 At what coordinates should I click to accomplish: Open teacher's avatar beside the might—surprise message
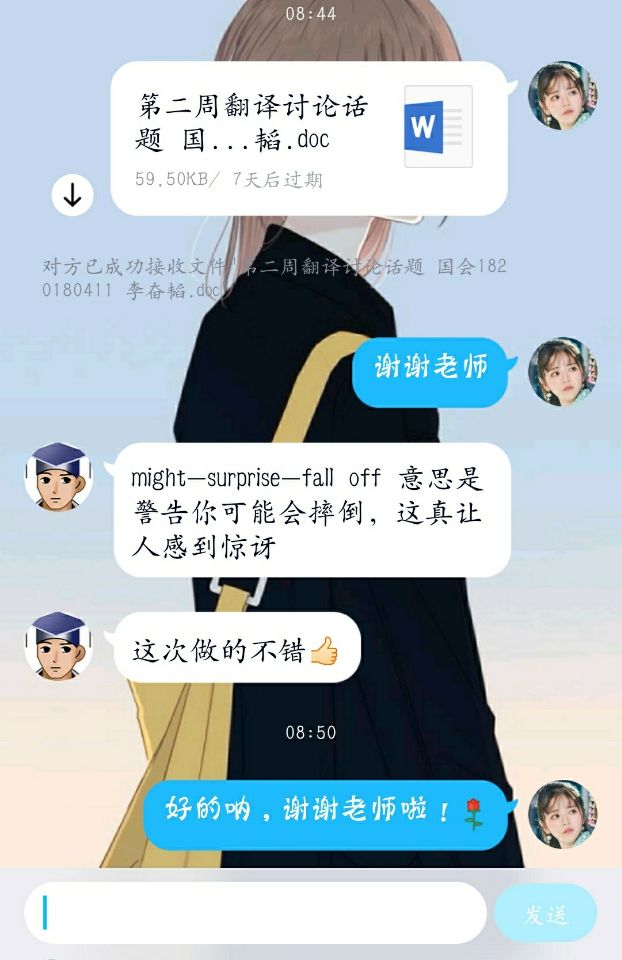click(58, 476)
